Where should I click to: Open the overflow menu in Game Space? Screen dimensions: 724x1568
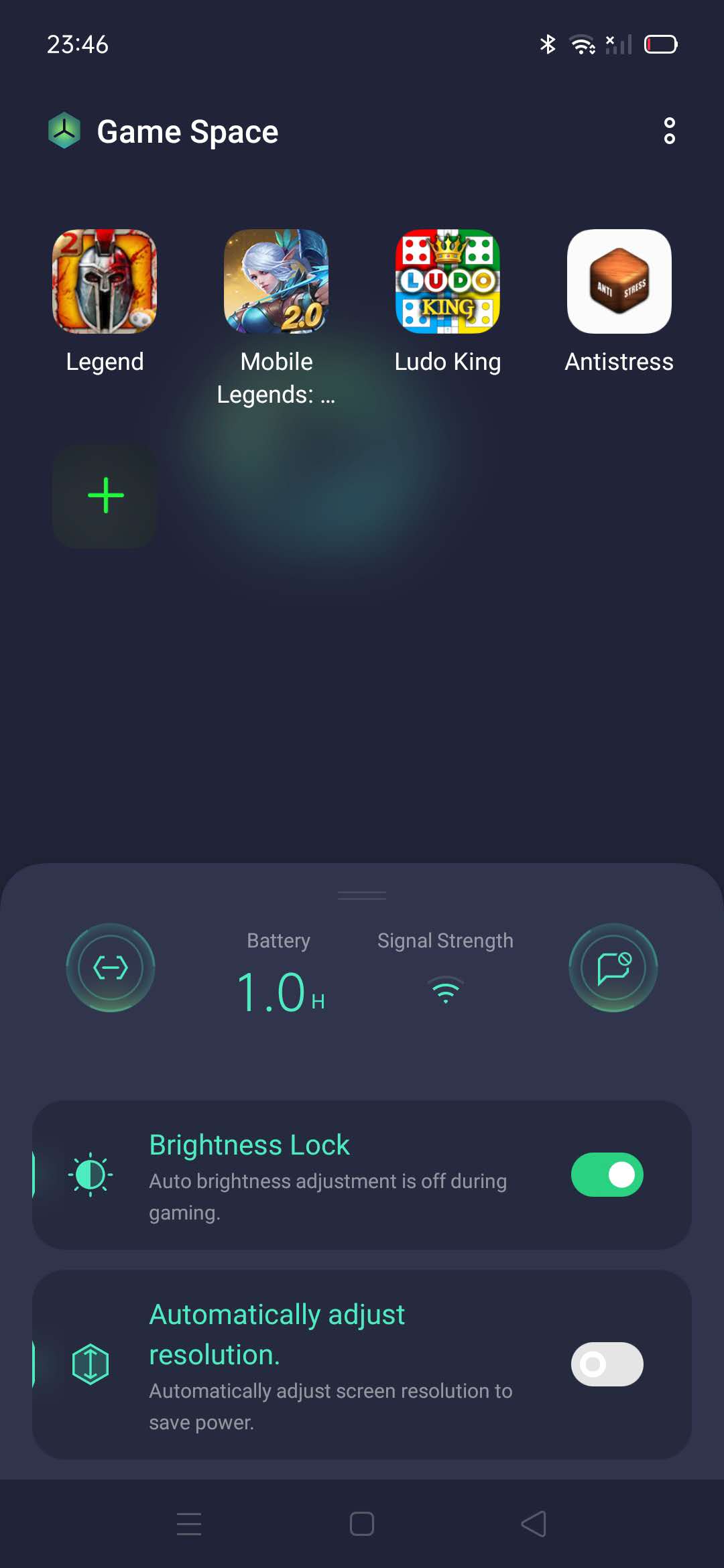tap(669, 131)
